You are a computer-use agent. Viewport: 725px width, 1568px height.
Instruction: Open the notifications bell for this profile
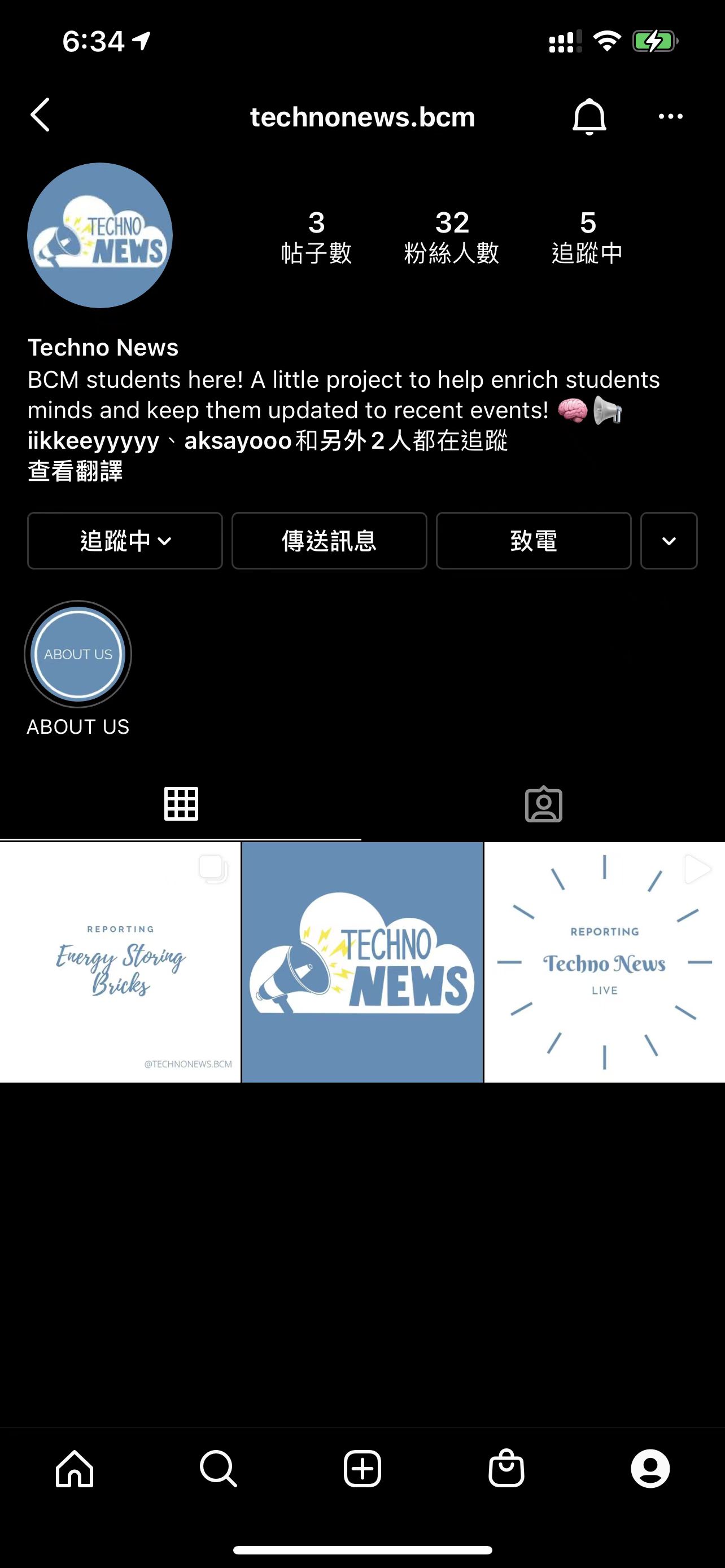tap(589, 116)
